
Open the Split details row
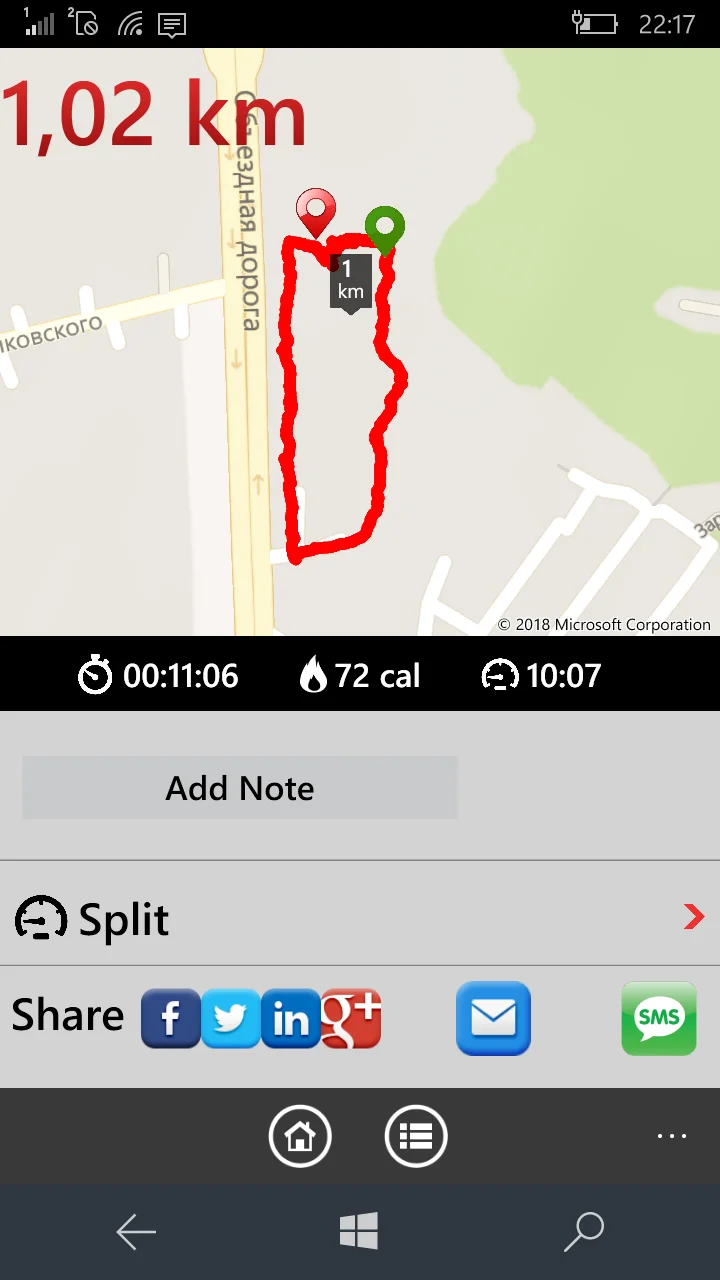click(x=360, y=916)
